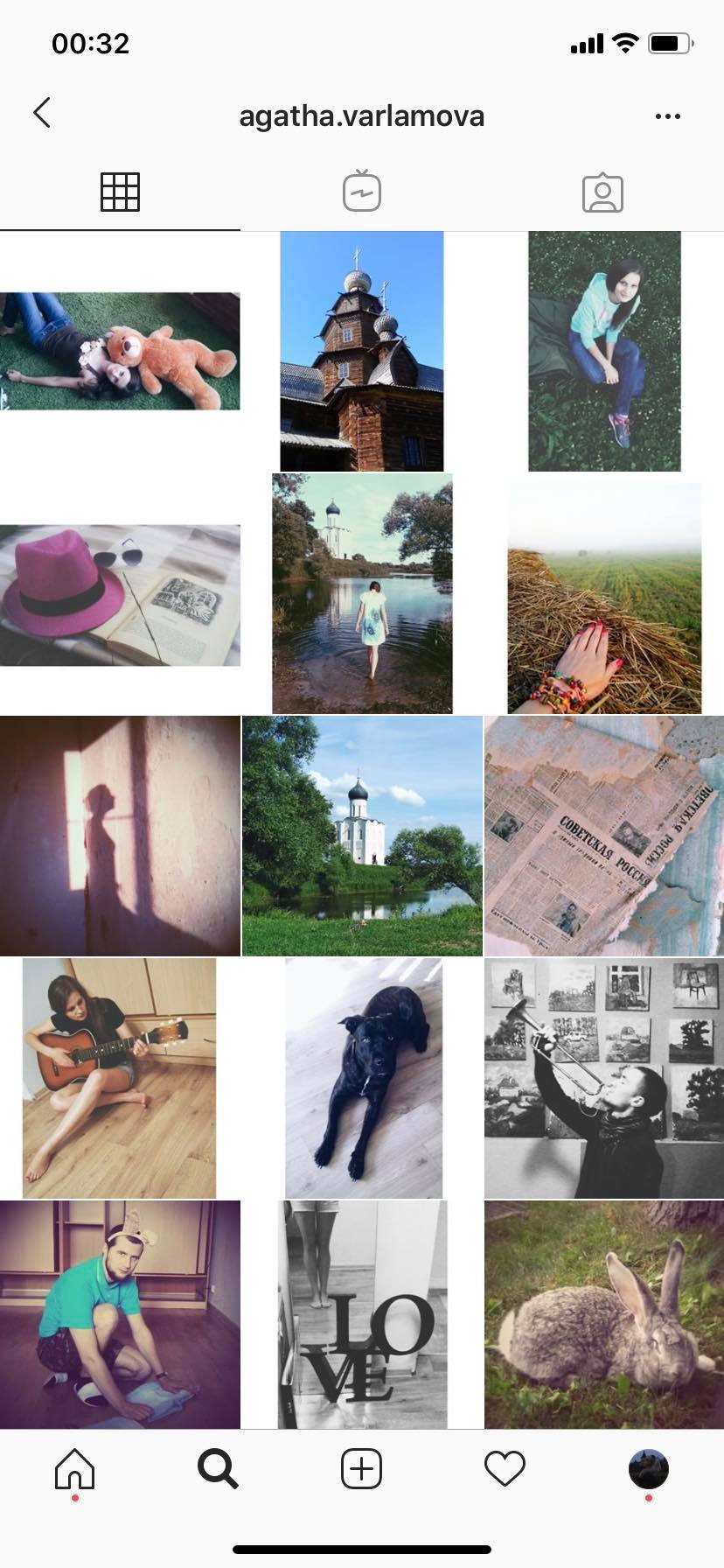
Task: Open the Activity heart tab
Action: coord(505,1468)
